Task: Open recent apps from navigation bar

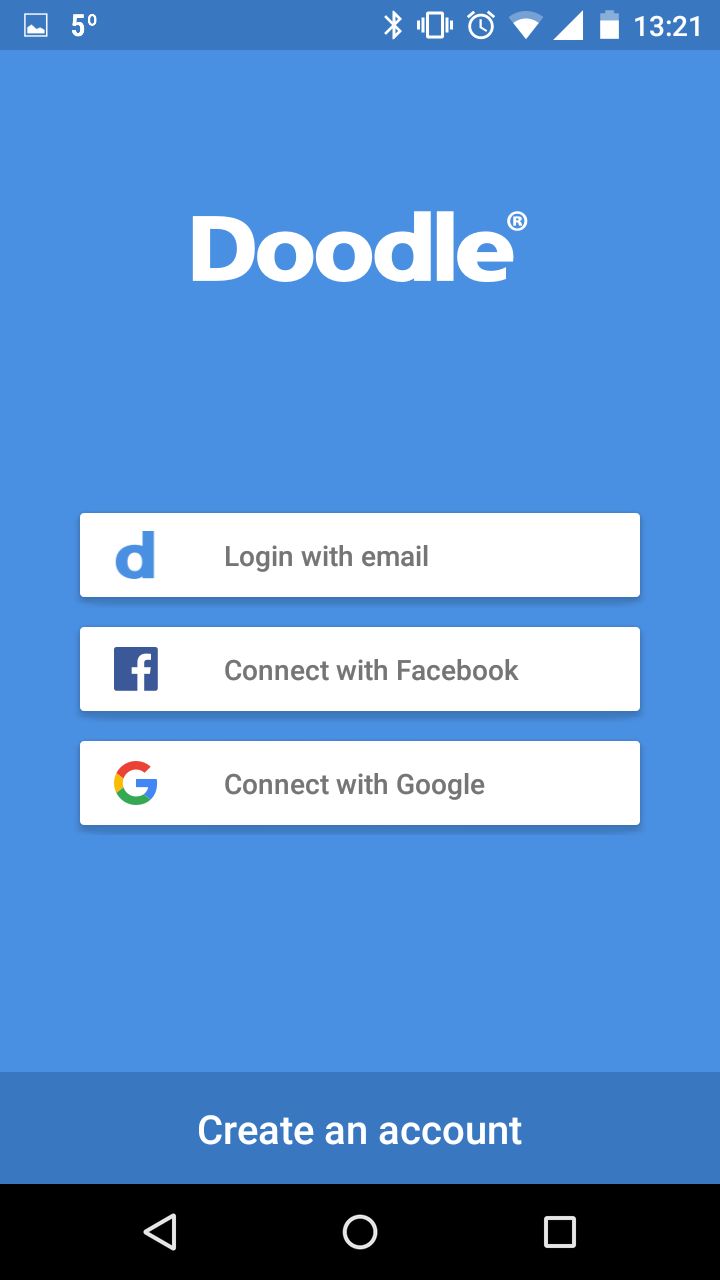Action: 560,1232
